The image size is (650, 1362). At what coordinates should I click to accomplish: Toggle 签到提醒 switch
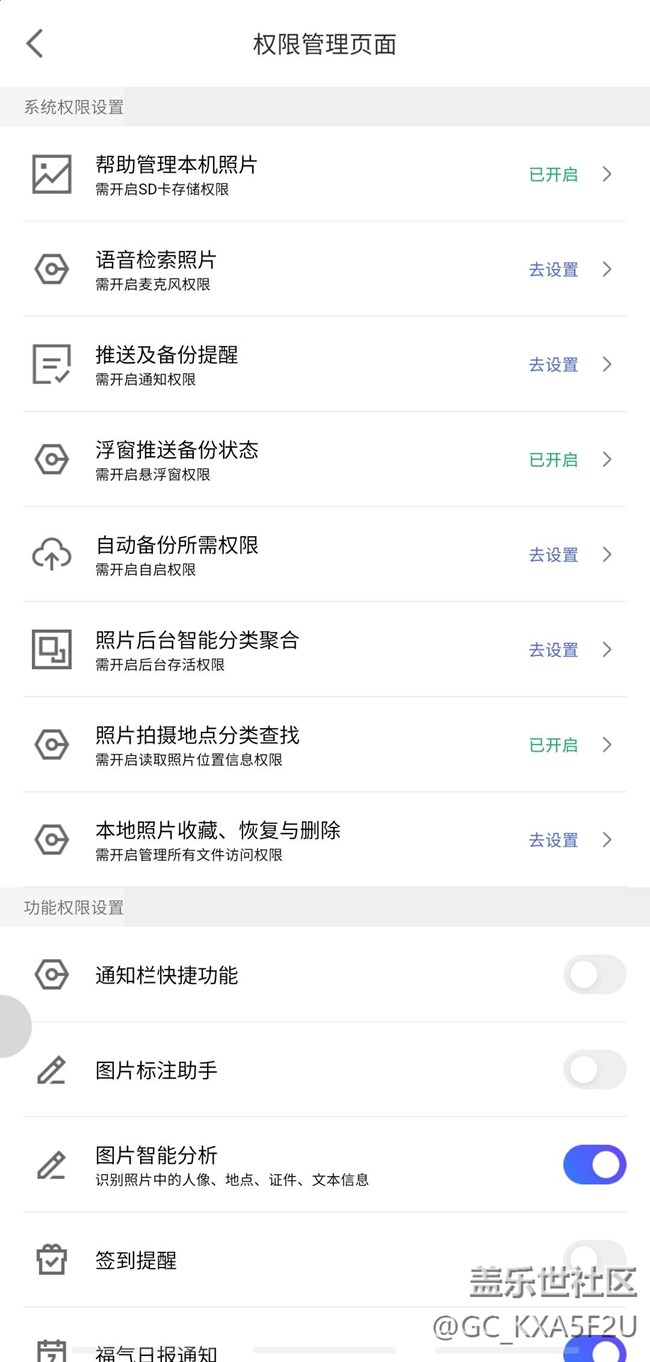(x=595, y=1259)
